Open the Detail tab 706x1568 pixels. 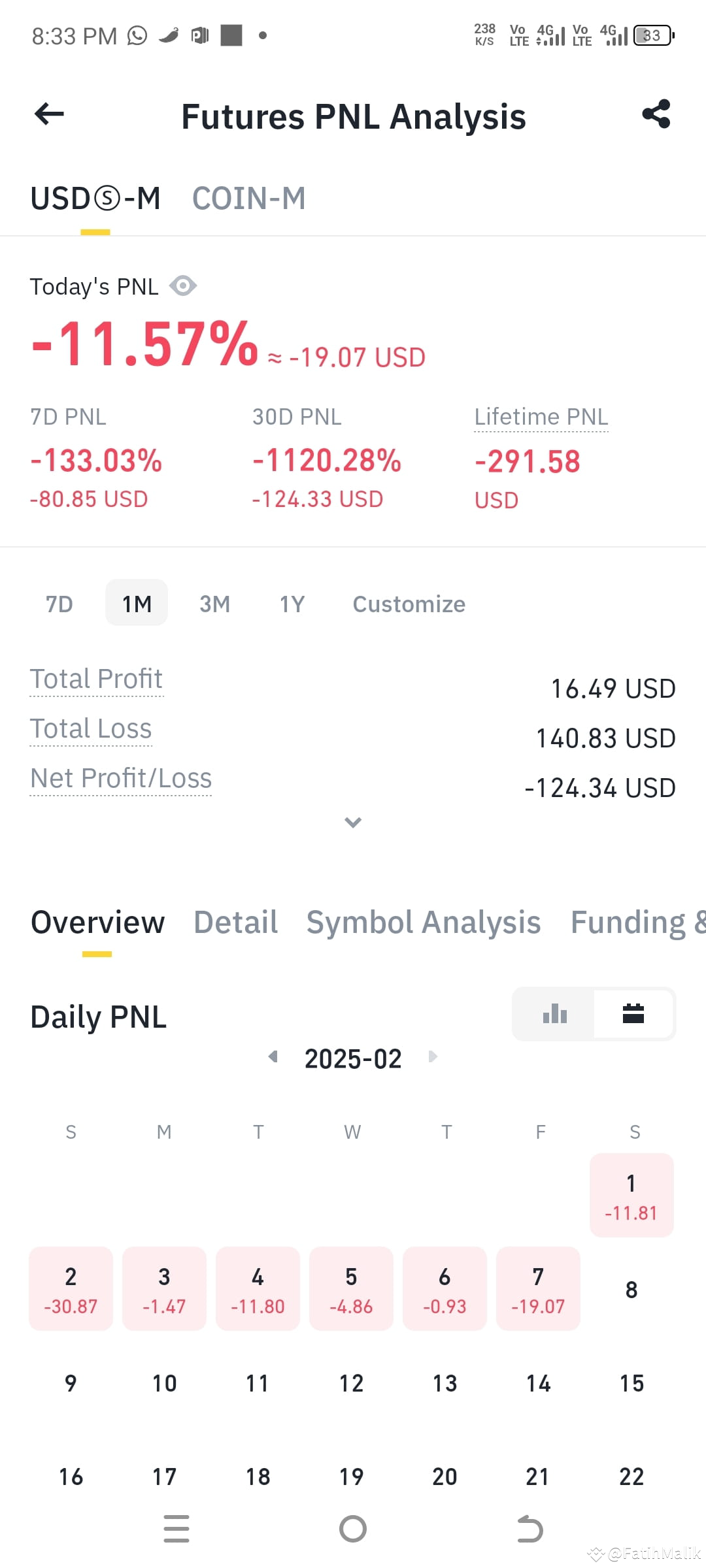click(235, 923)
